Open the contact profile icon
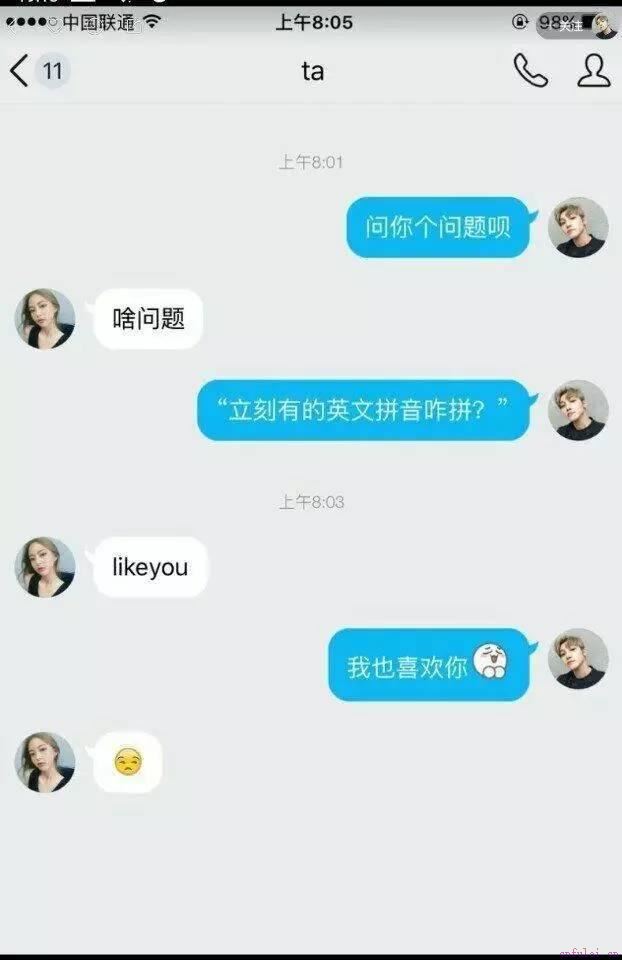Image resolution: width=622 pixels, height=960 pixels. pos(594,70)
